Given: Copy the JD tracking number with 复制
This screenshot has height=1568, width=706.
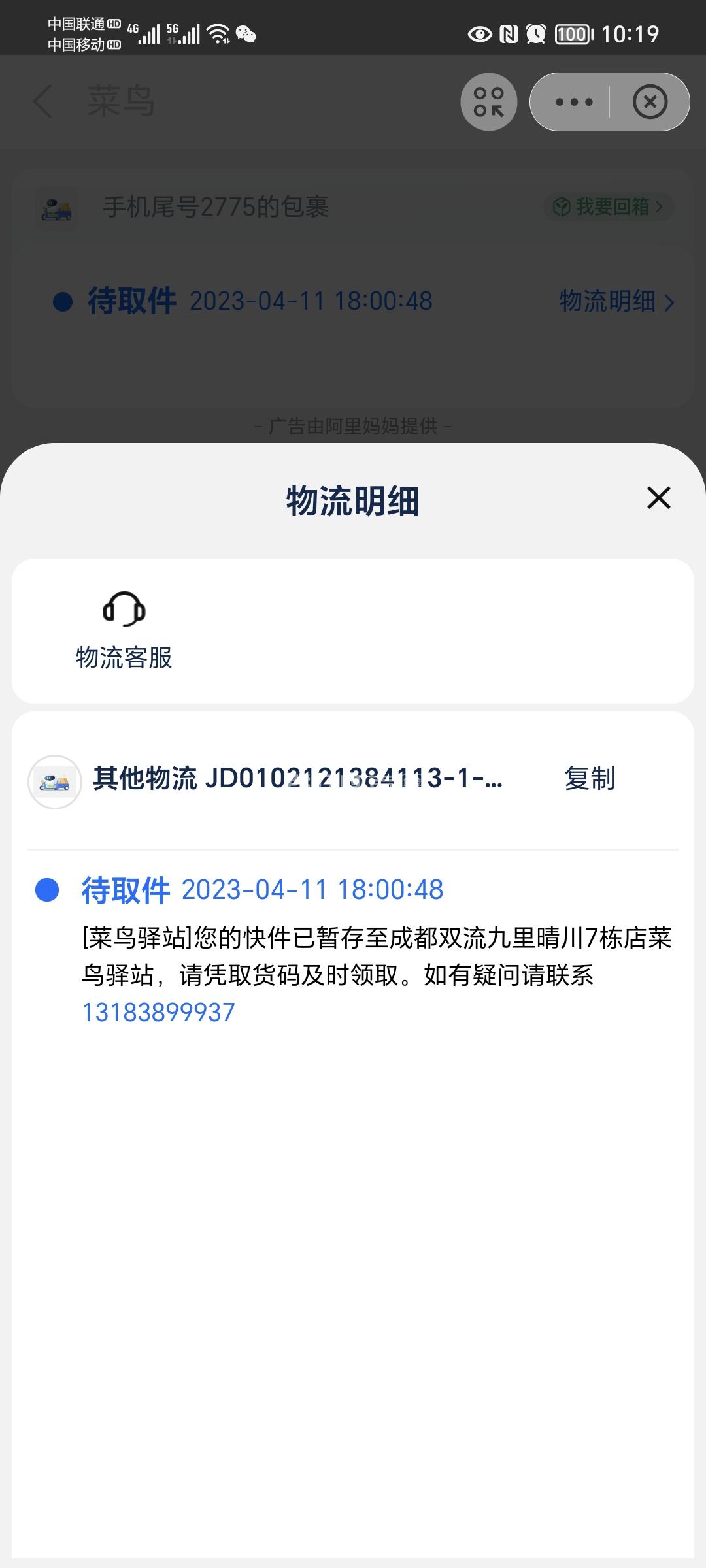Looking at the screenshot, I should [590, 778].
